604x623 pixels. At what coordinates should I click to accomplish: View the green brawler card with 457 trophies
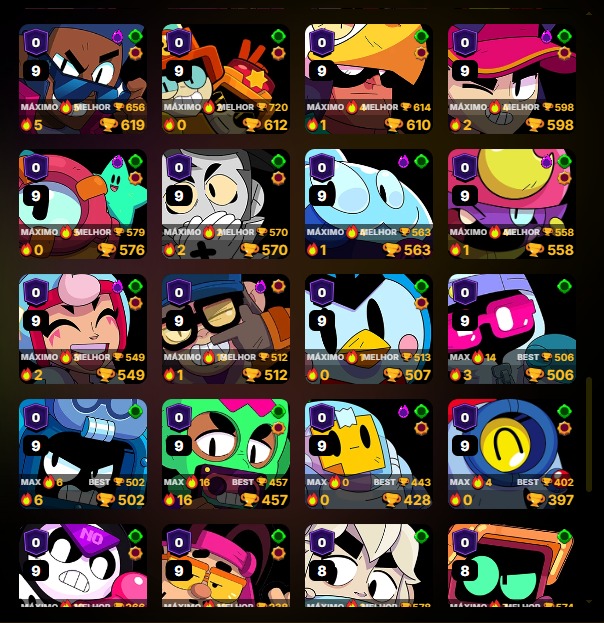[x=226, y=454]
